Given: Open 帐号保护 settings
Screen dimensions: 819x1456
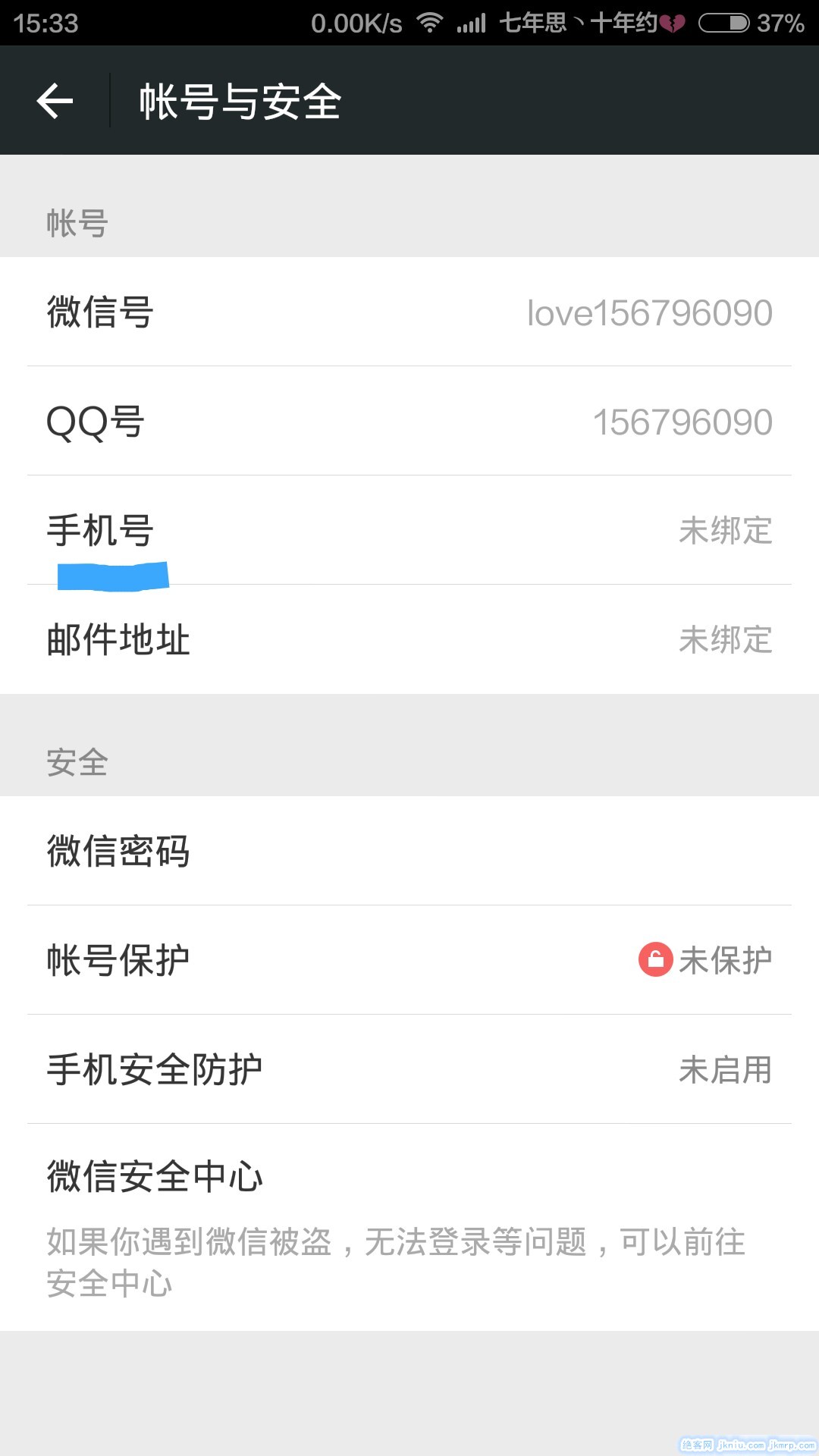Looking at the screenshot, I should [x=409, y=960].
